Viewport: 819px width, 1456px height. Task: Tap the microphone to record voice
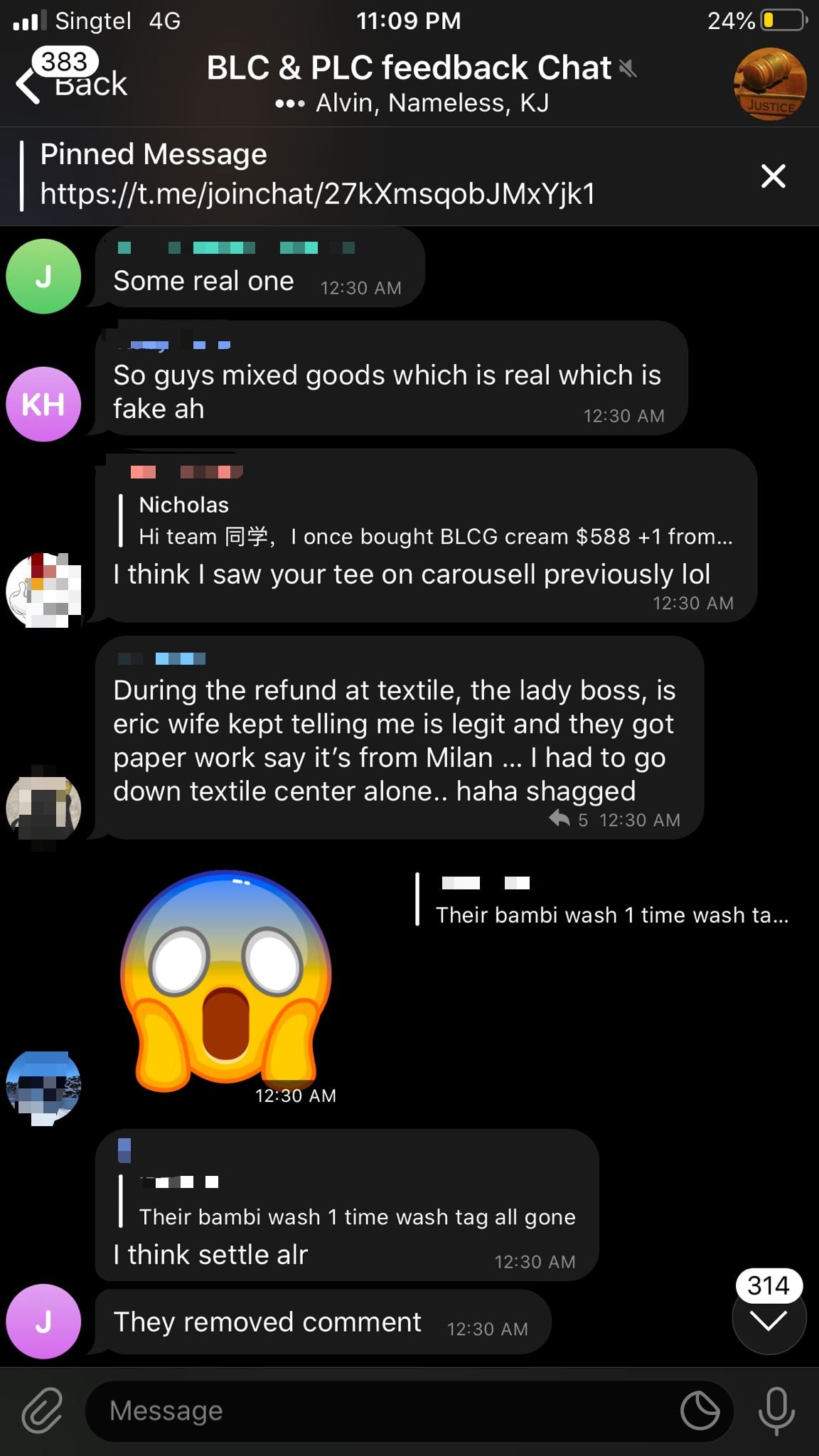[x=776, y=1410]
